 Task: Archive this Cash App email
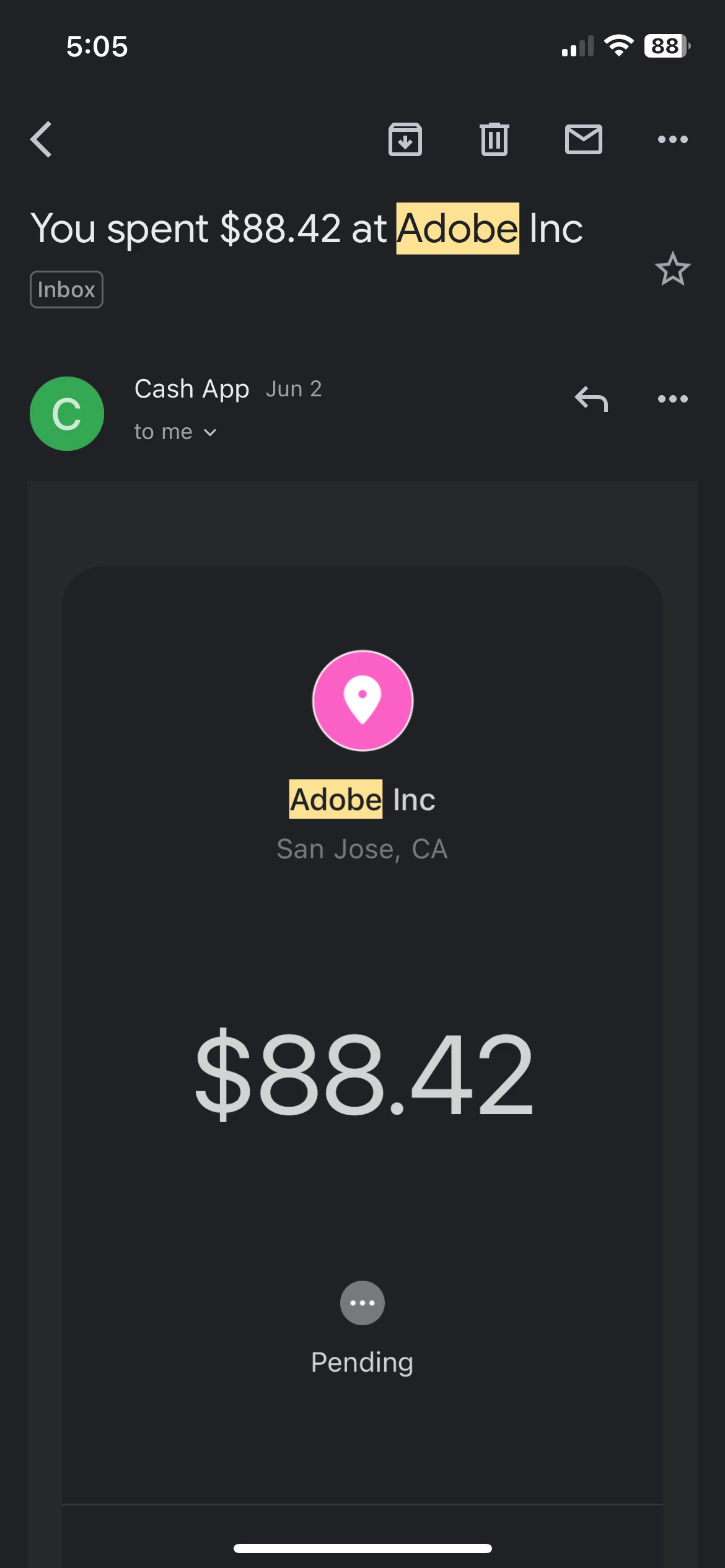tap(405, 139)
